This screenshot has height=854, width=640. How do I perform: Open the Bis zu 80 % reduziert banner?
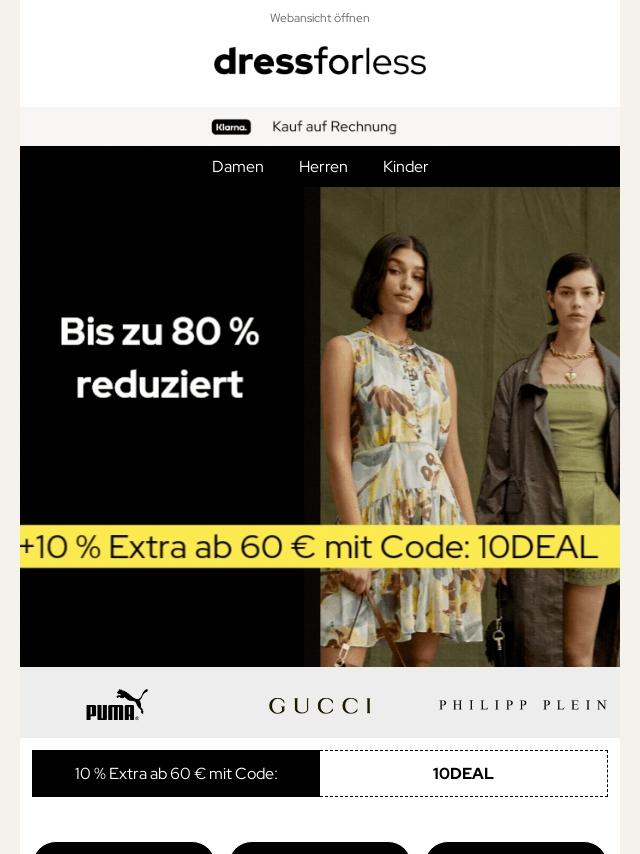[319, 400]
